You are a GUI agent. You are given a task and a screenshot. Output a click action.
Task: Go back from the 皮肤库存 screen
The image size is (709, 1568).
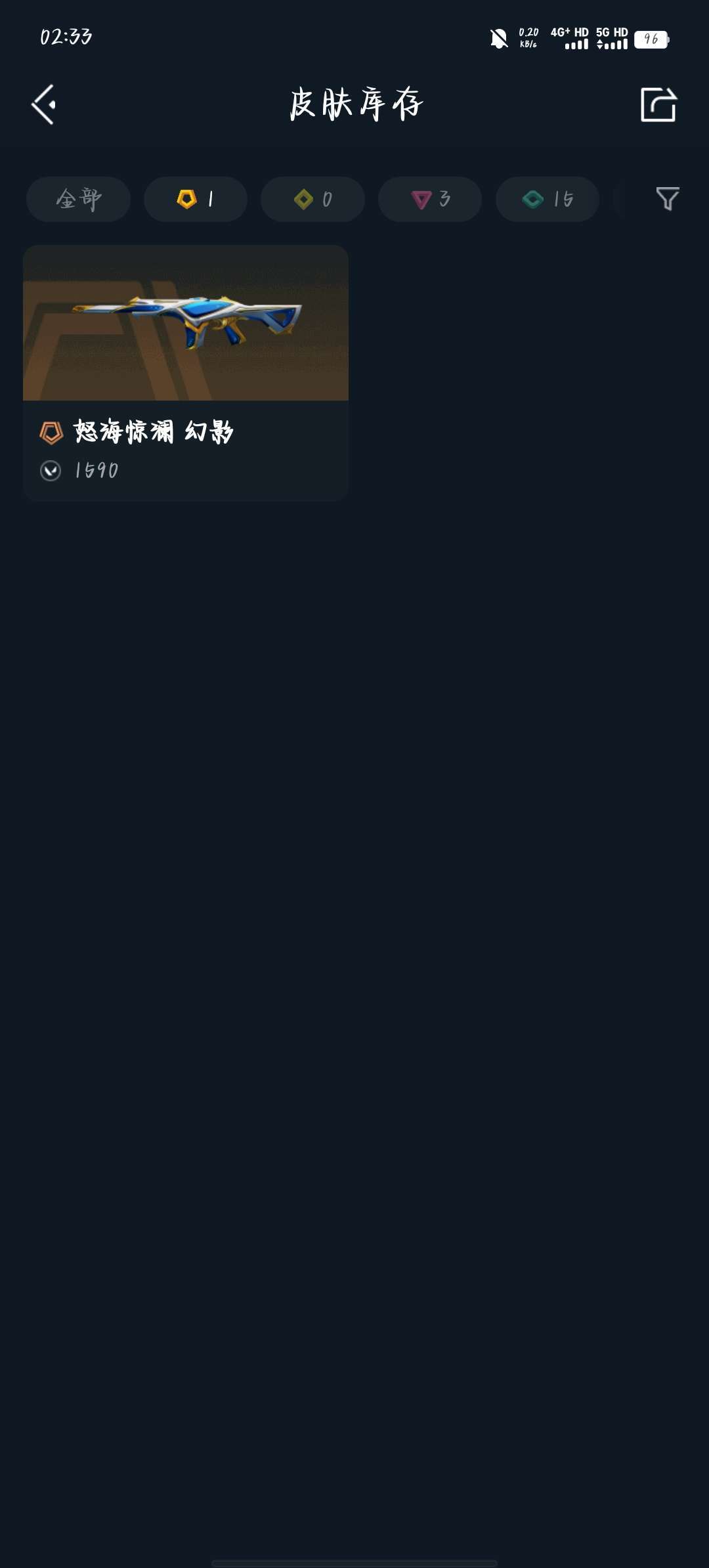pos(43,104)
